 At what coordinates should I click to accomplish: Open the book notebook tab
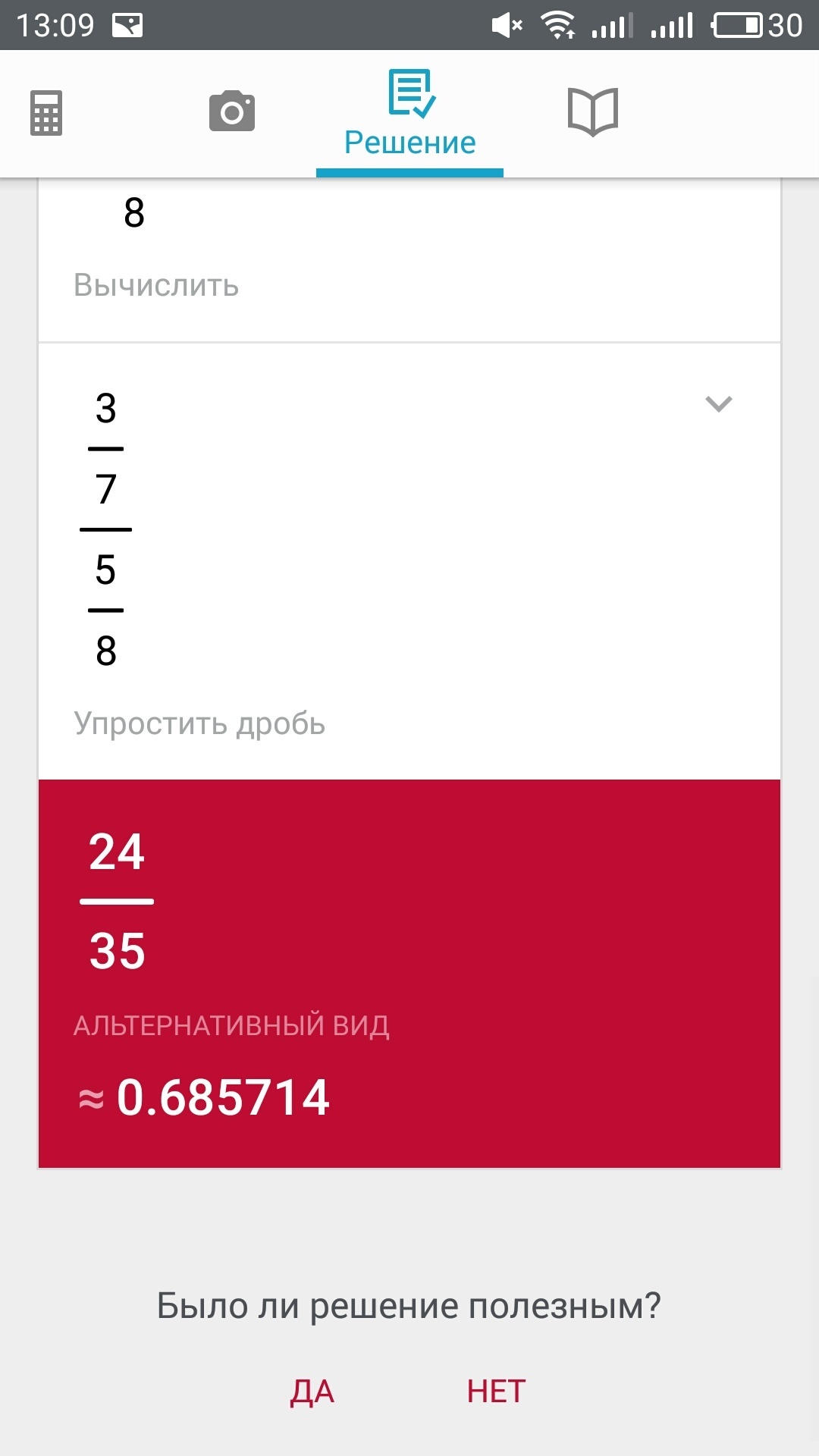(x=593, y=112)
